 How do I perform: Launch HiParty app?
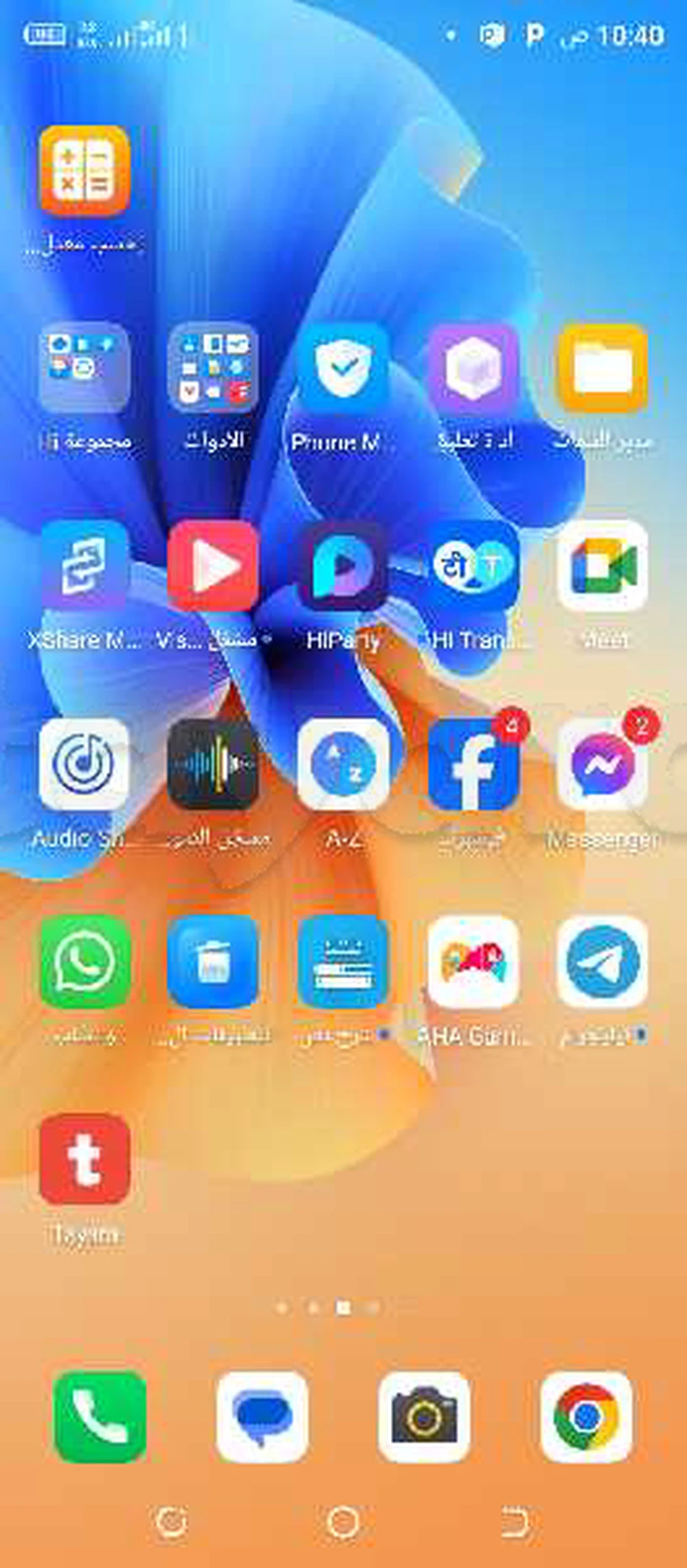tap(342, 566)
